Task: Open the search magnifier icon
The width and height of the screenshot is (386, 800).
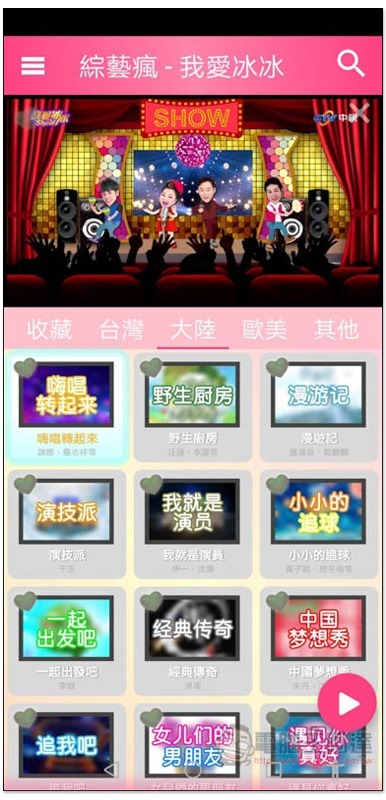Action: (350, 64)
